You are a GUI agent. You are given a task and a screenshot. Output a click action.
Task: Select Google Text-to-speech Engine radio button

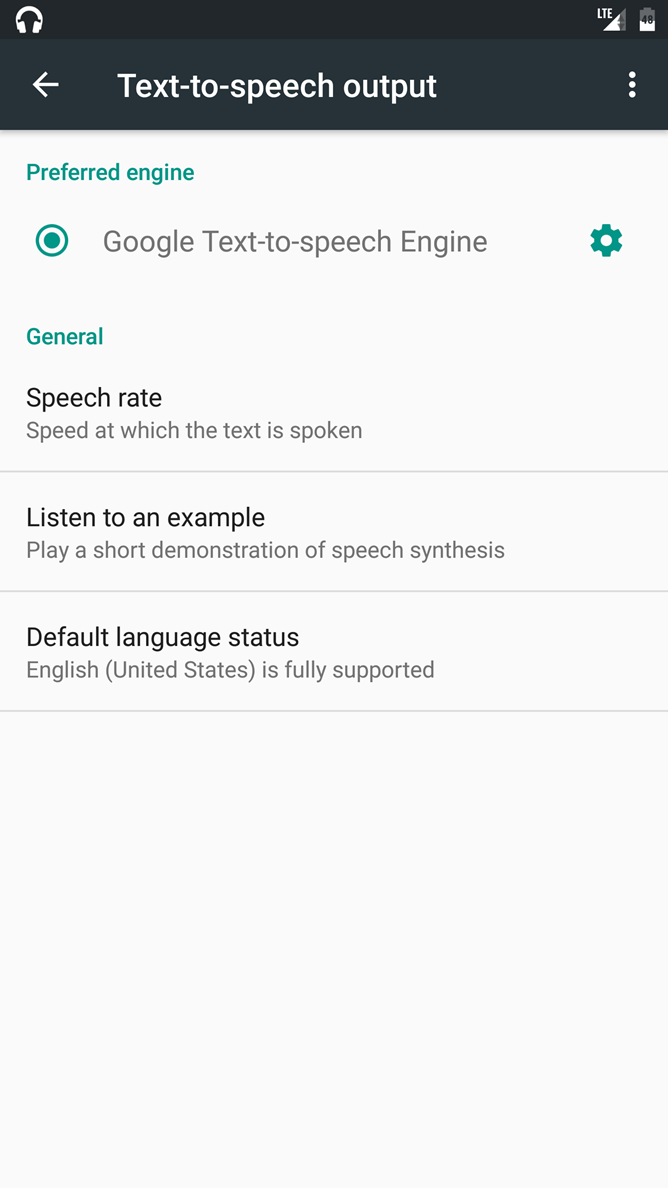(x=52, y=241)
